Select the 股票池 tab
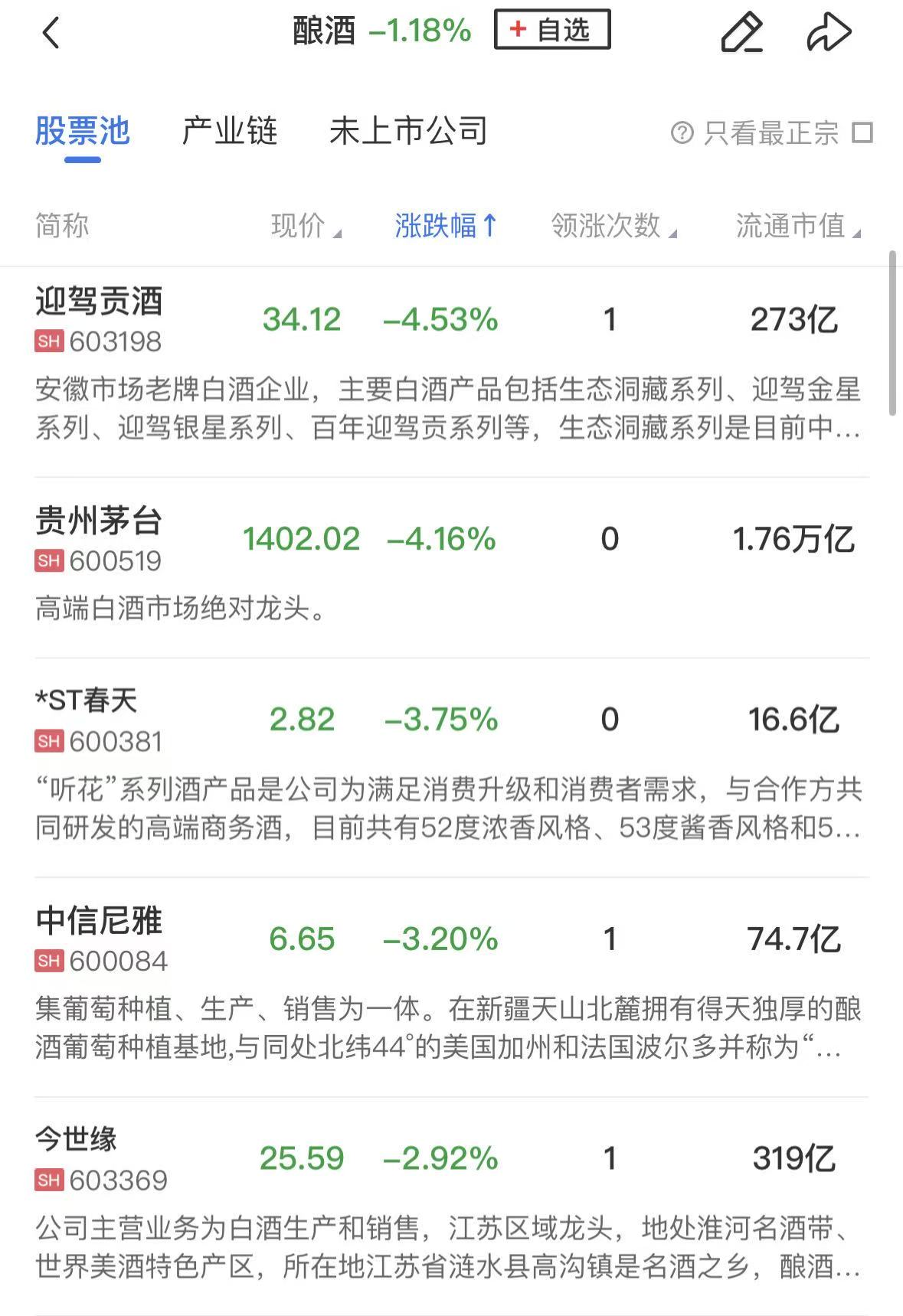The height and width of the screenshot is (1316, 903). click(x=83, y=132)
